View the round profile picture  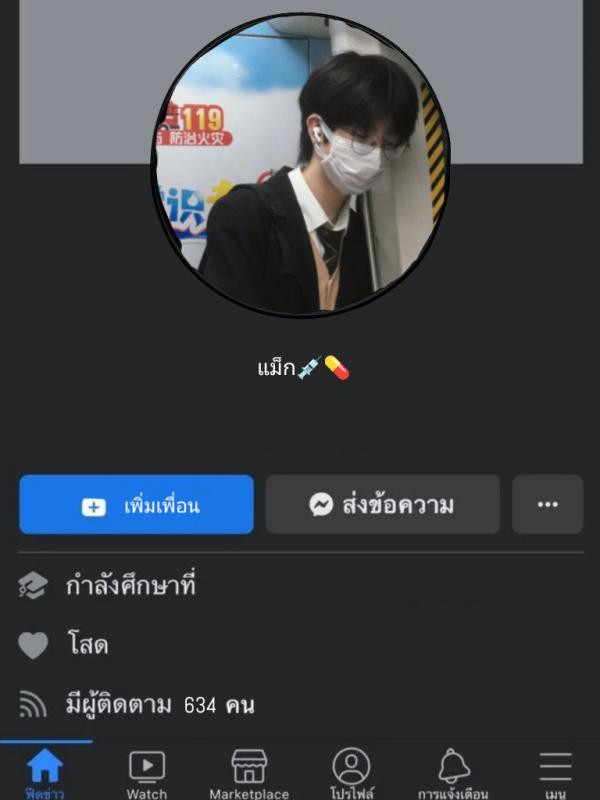click(300, 166)
